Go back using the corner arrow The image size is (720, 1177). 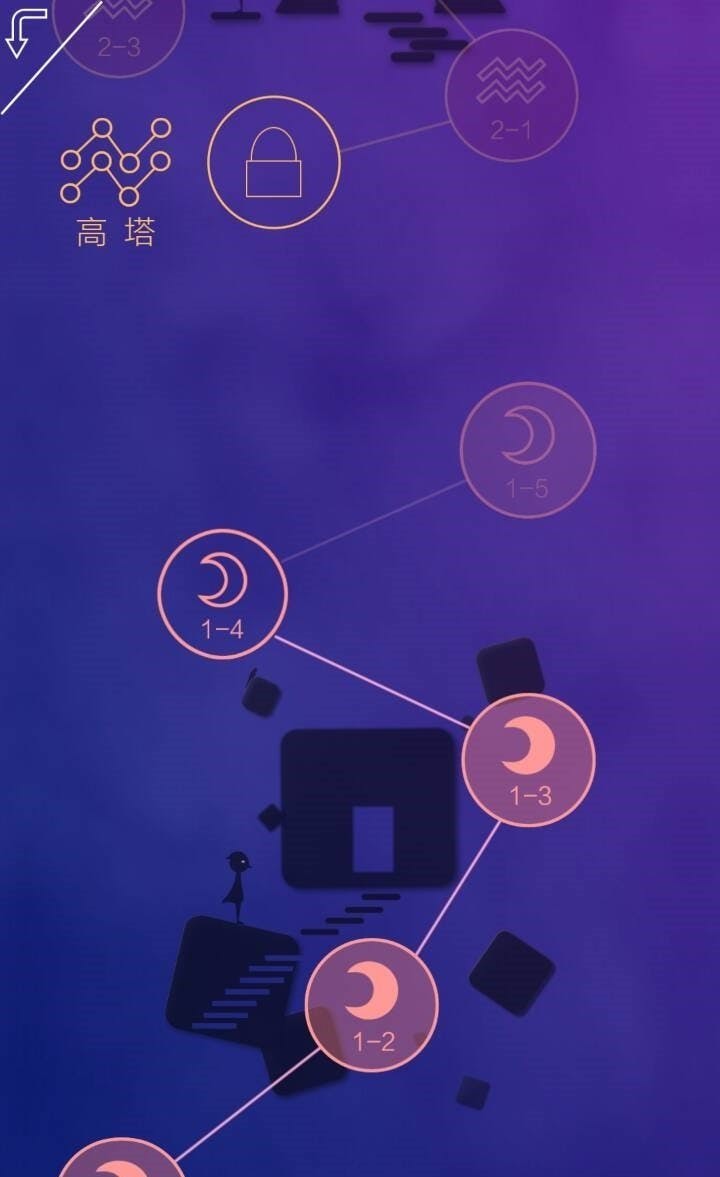(24, 30)
